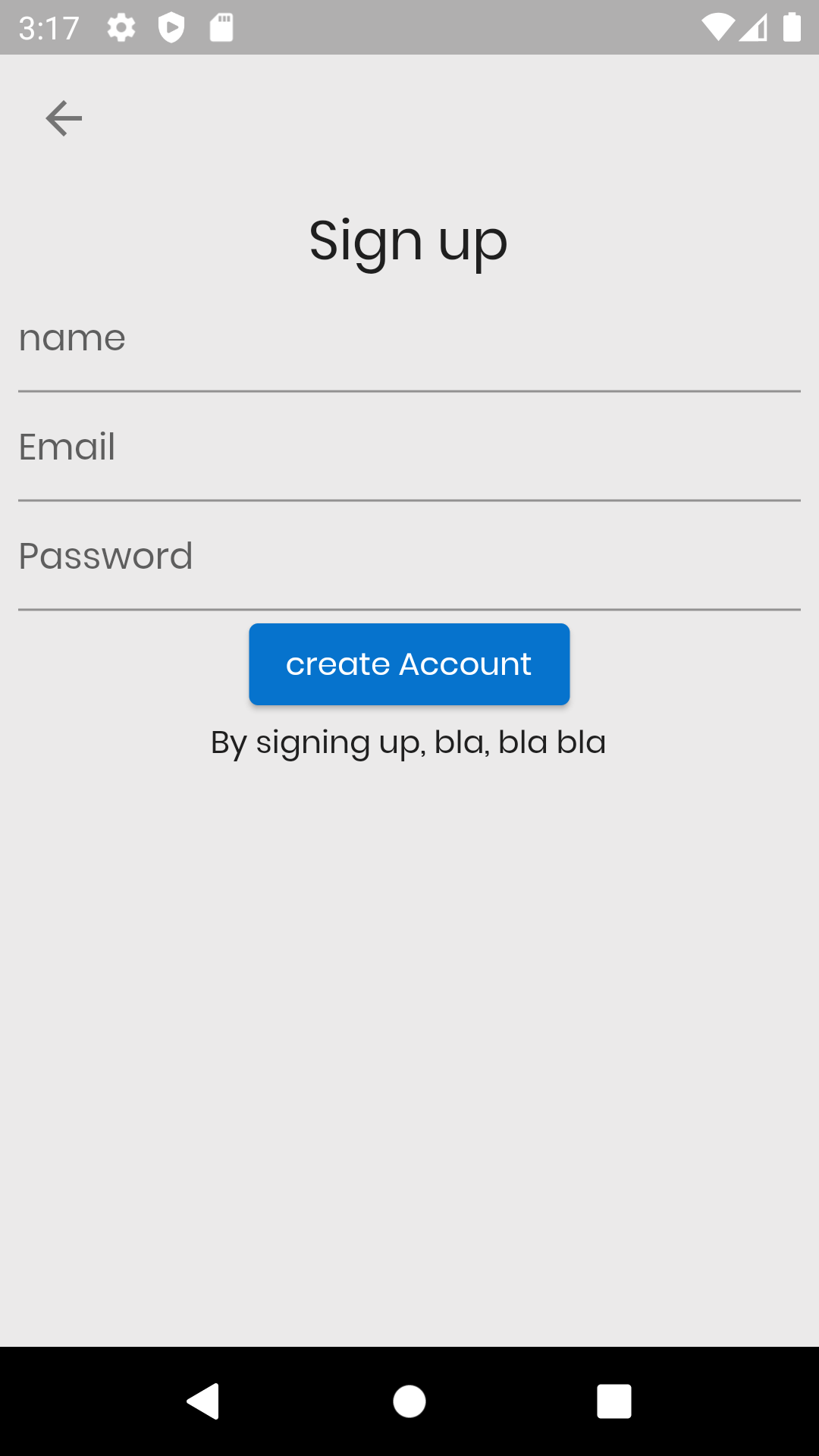
Task: Select the Email text field
Action: 409,447
